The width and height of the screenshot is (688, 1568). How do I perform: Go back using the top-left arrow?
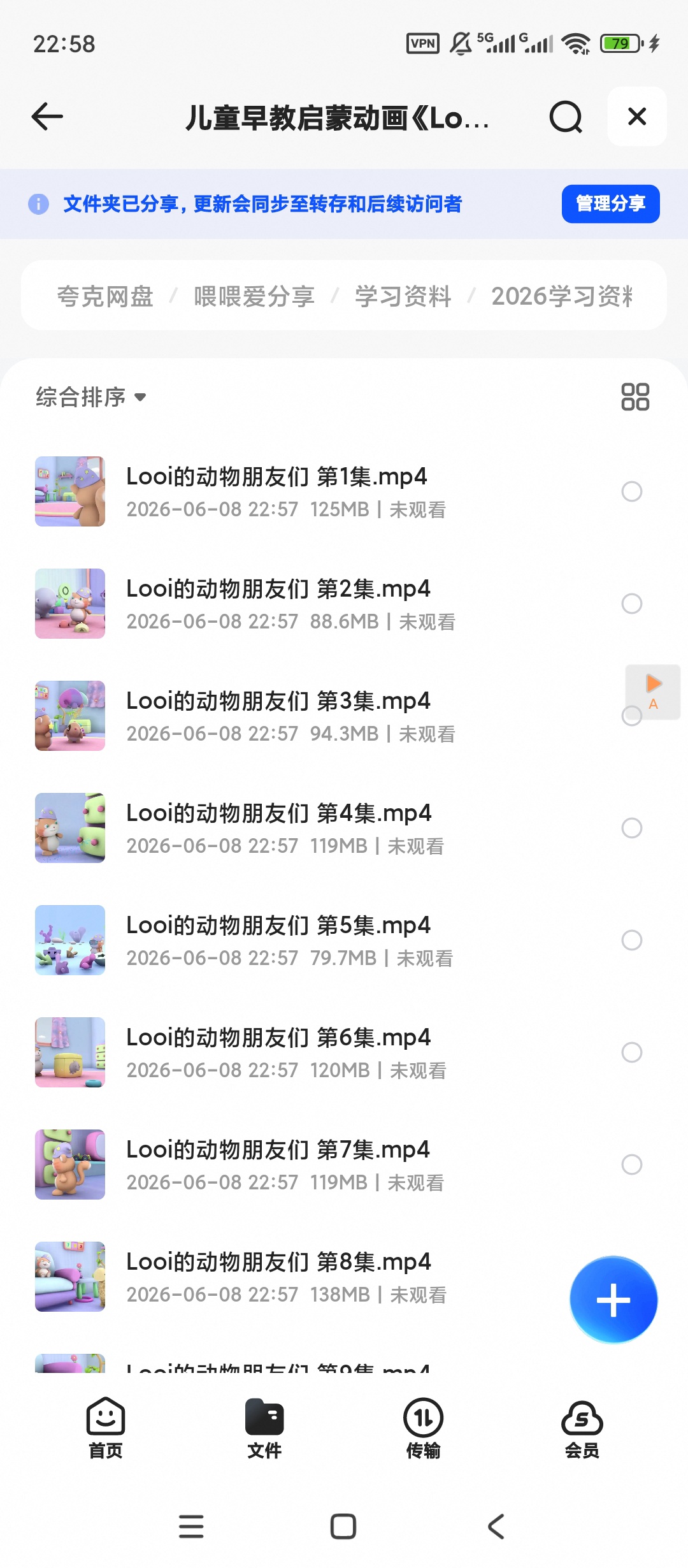[47, 117]
